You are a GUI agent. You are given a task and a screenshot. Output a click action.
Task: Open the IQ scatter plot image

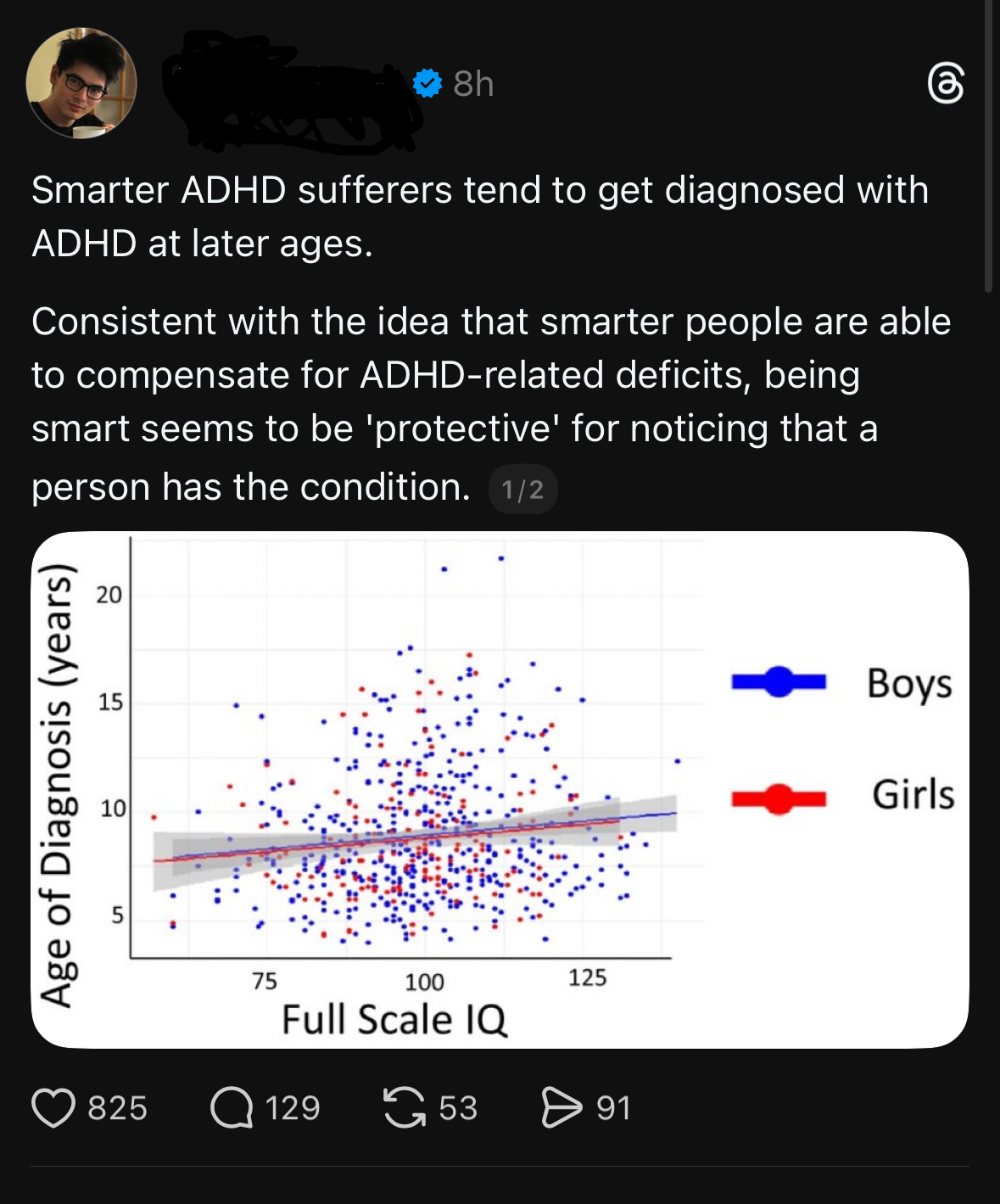coord(500,790)
